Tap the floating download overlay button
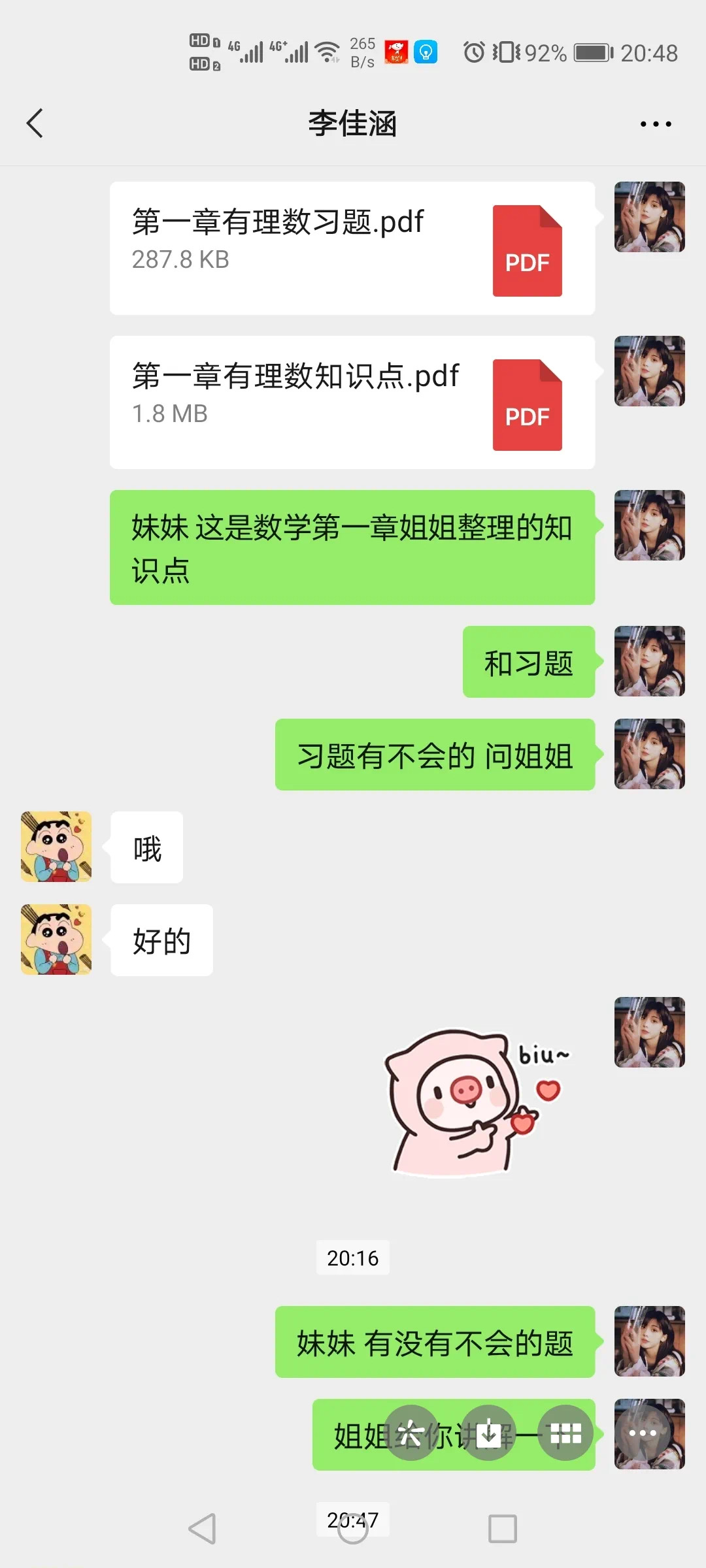The image size is (706, 1568). click(489, 1433)
